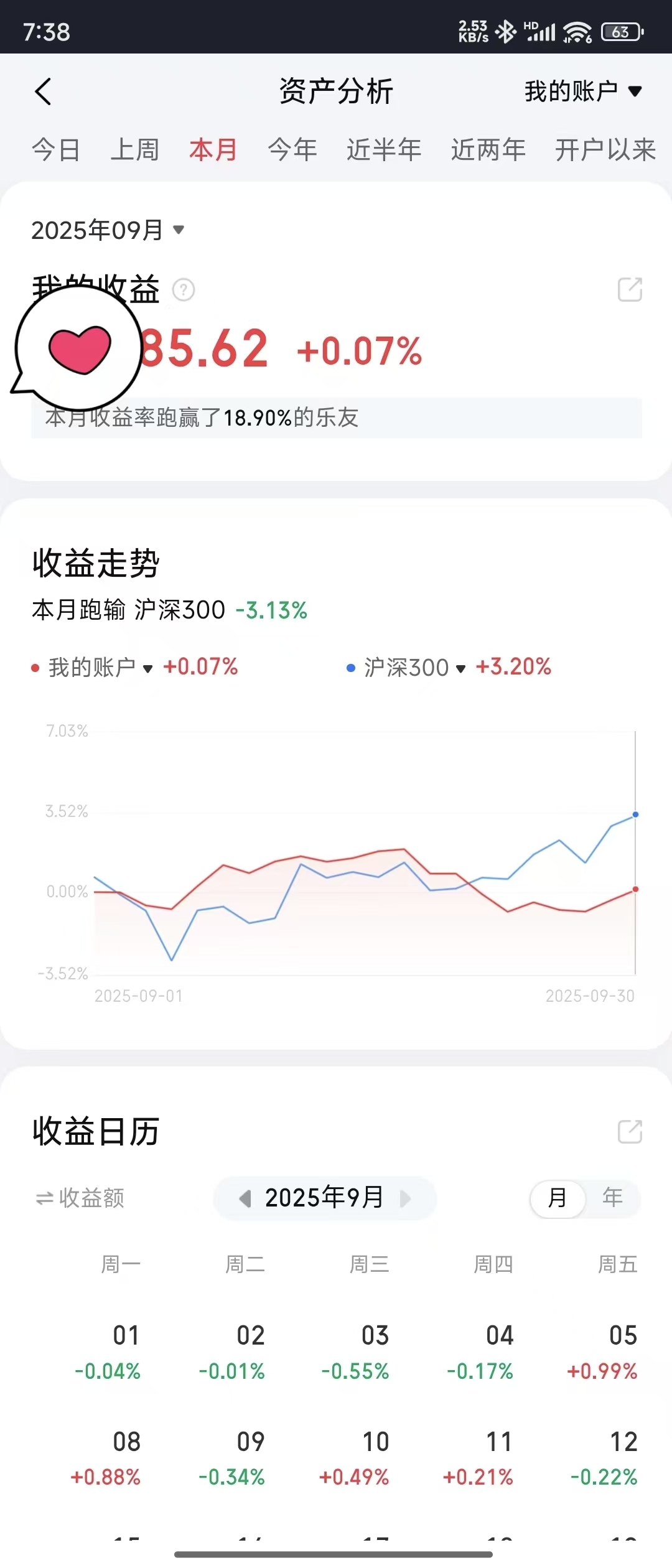672x1568 pixels.
Task: Select the 今年 tab
Action: click(292, 150)
